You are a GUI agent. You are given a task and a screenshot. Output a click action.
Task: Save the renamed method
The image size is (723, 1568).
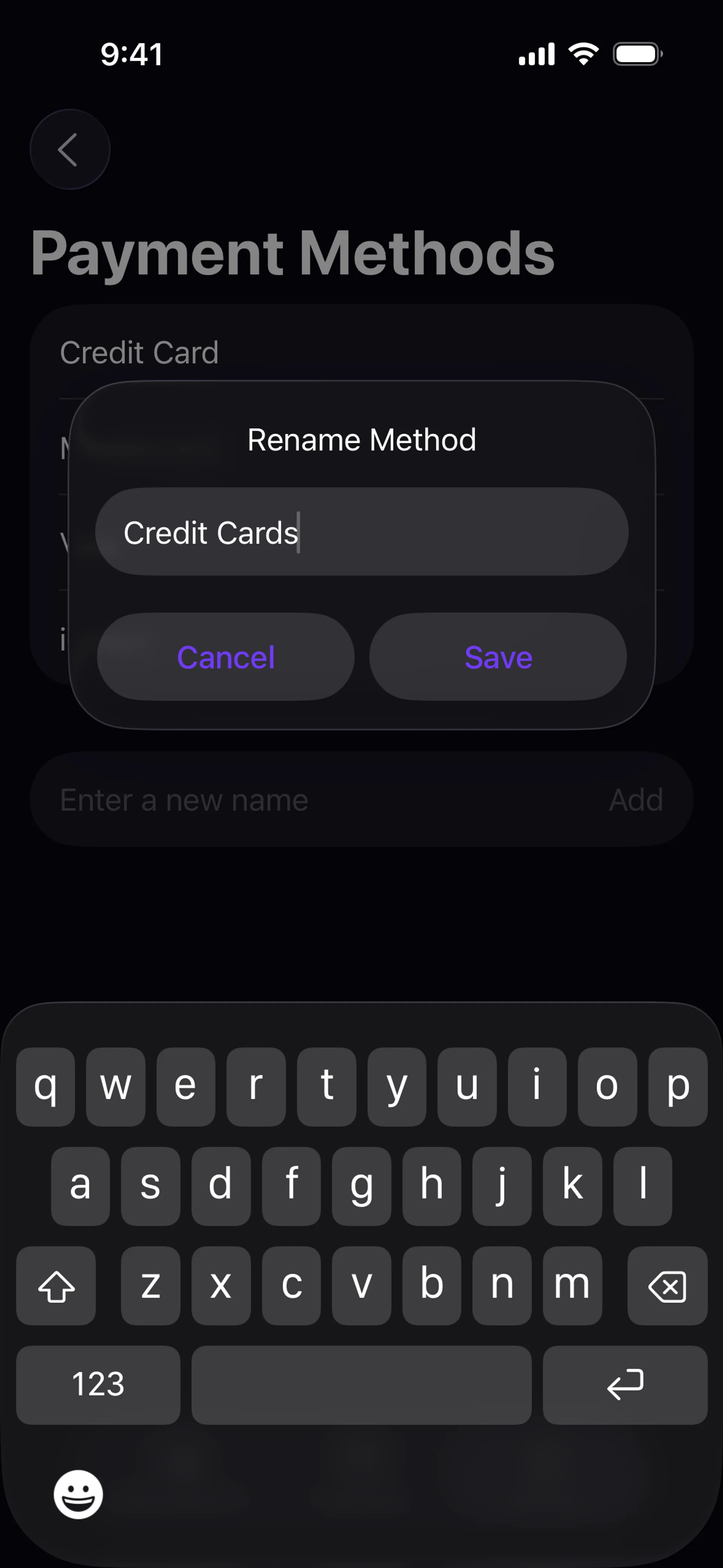click(x=498, y=657)
